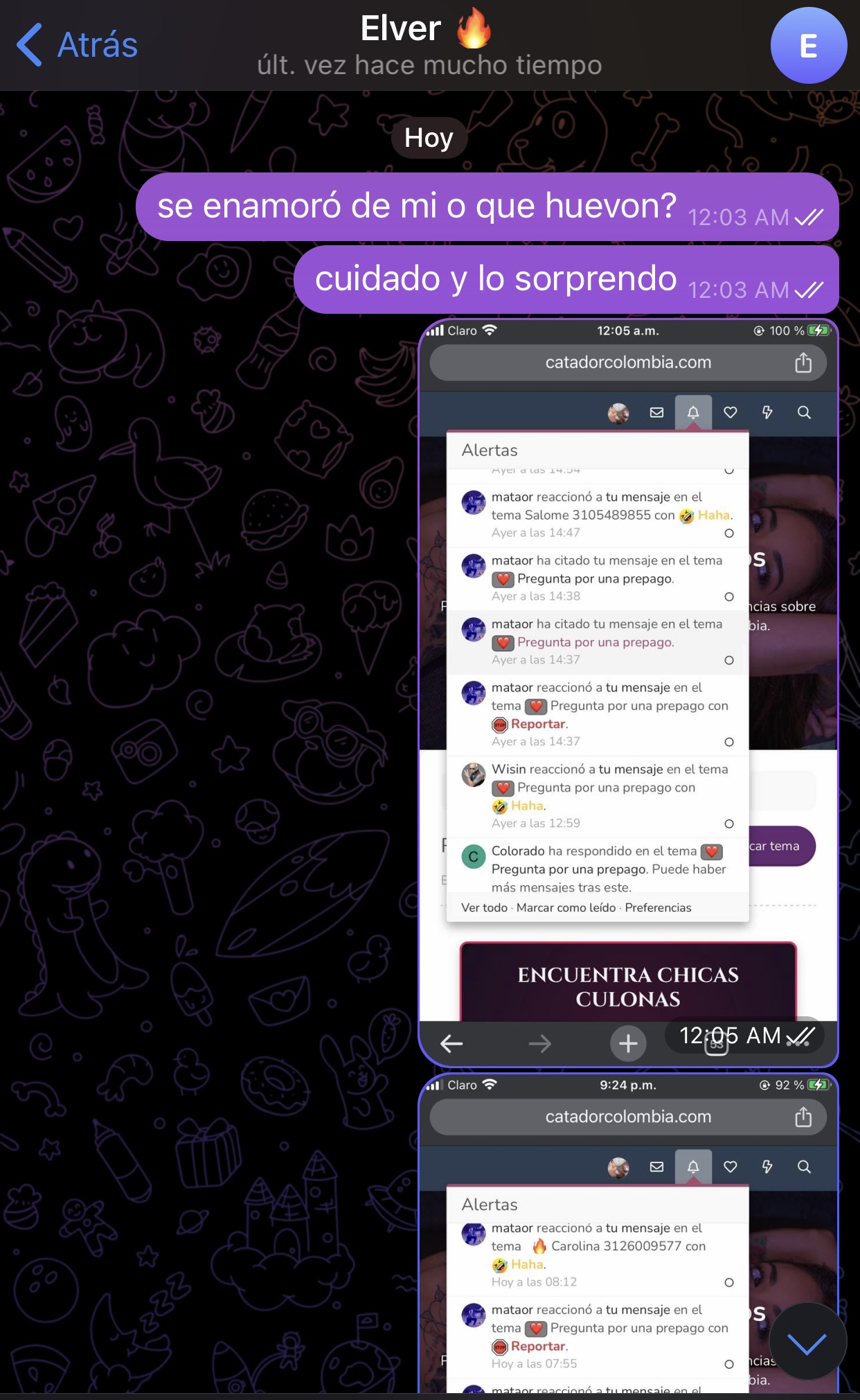Open Elver's profile avatar
The width and height of the screenshot is (860, 1400).
click(808, 46)
